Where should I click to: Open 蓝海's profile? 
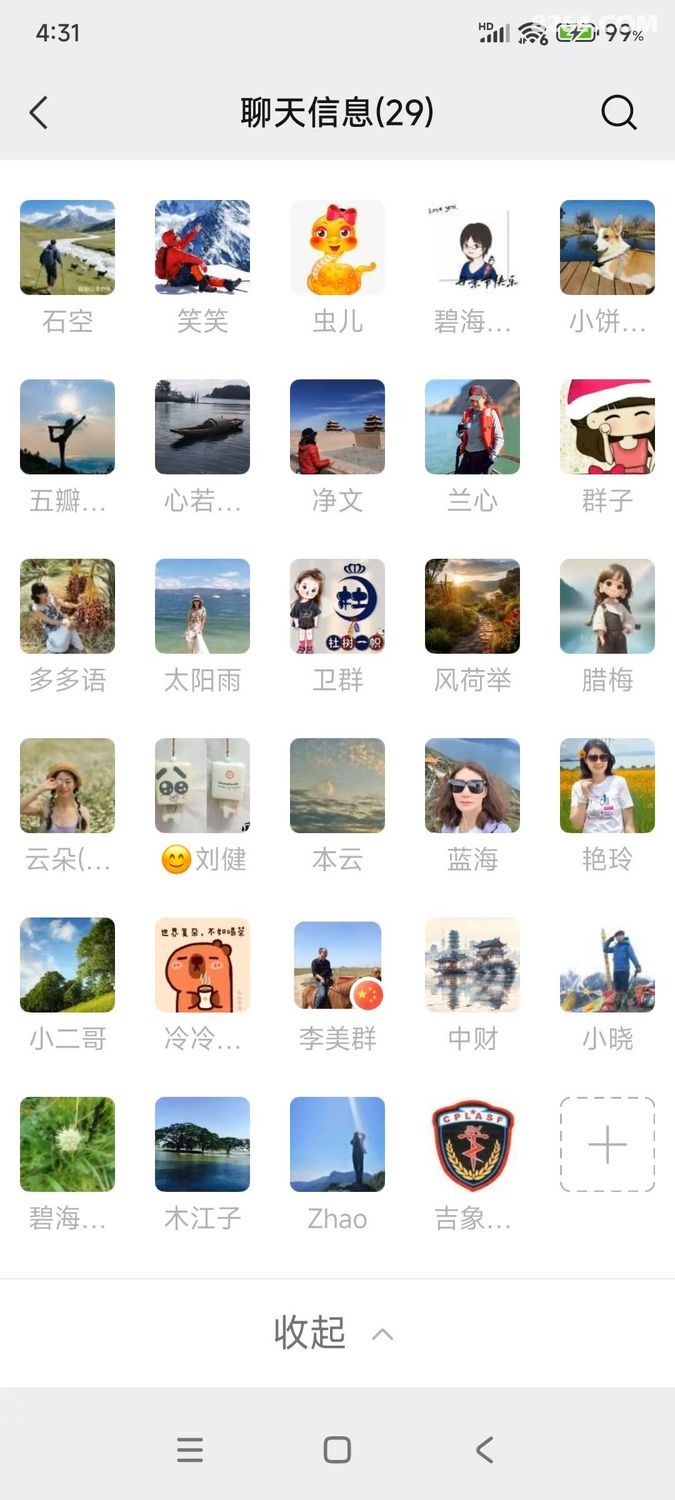click(472, 785)
